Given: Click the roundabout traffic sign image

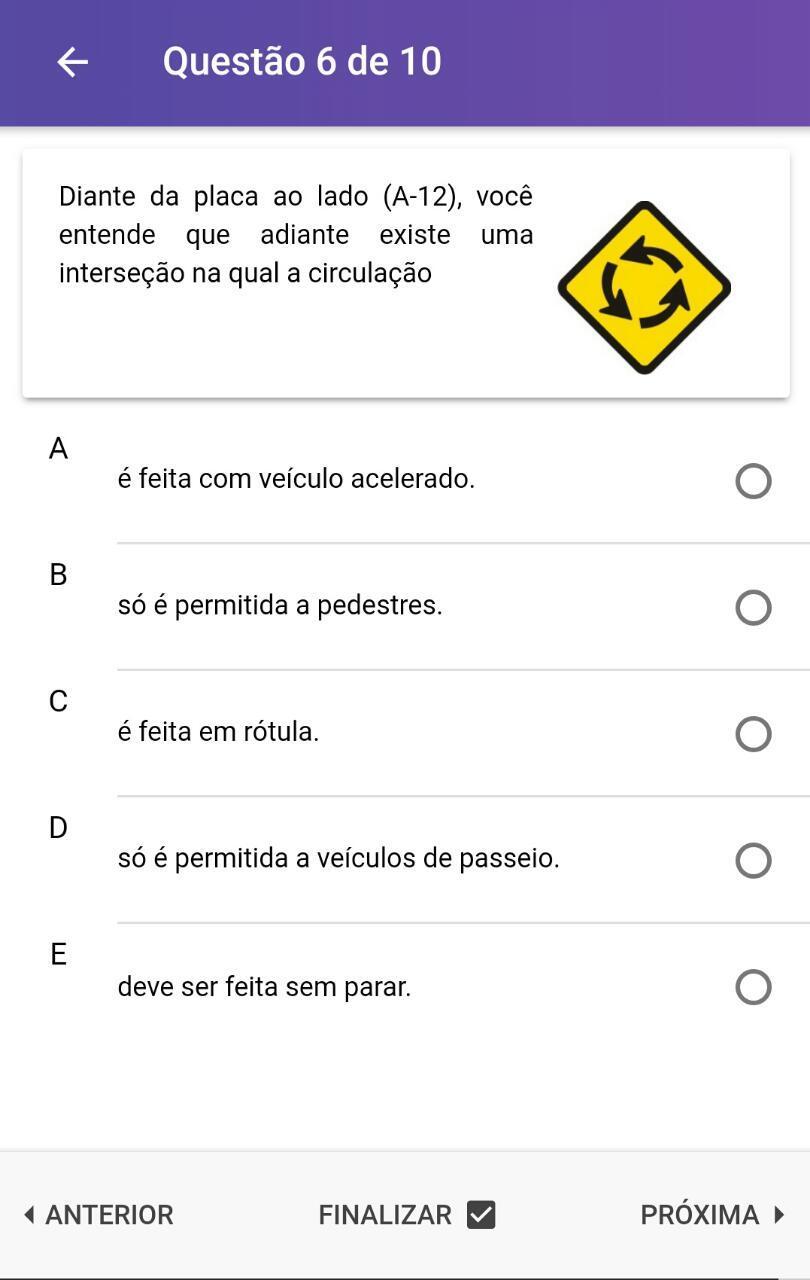Looking at the screenshot, I should [x=642, y=288].
